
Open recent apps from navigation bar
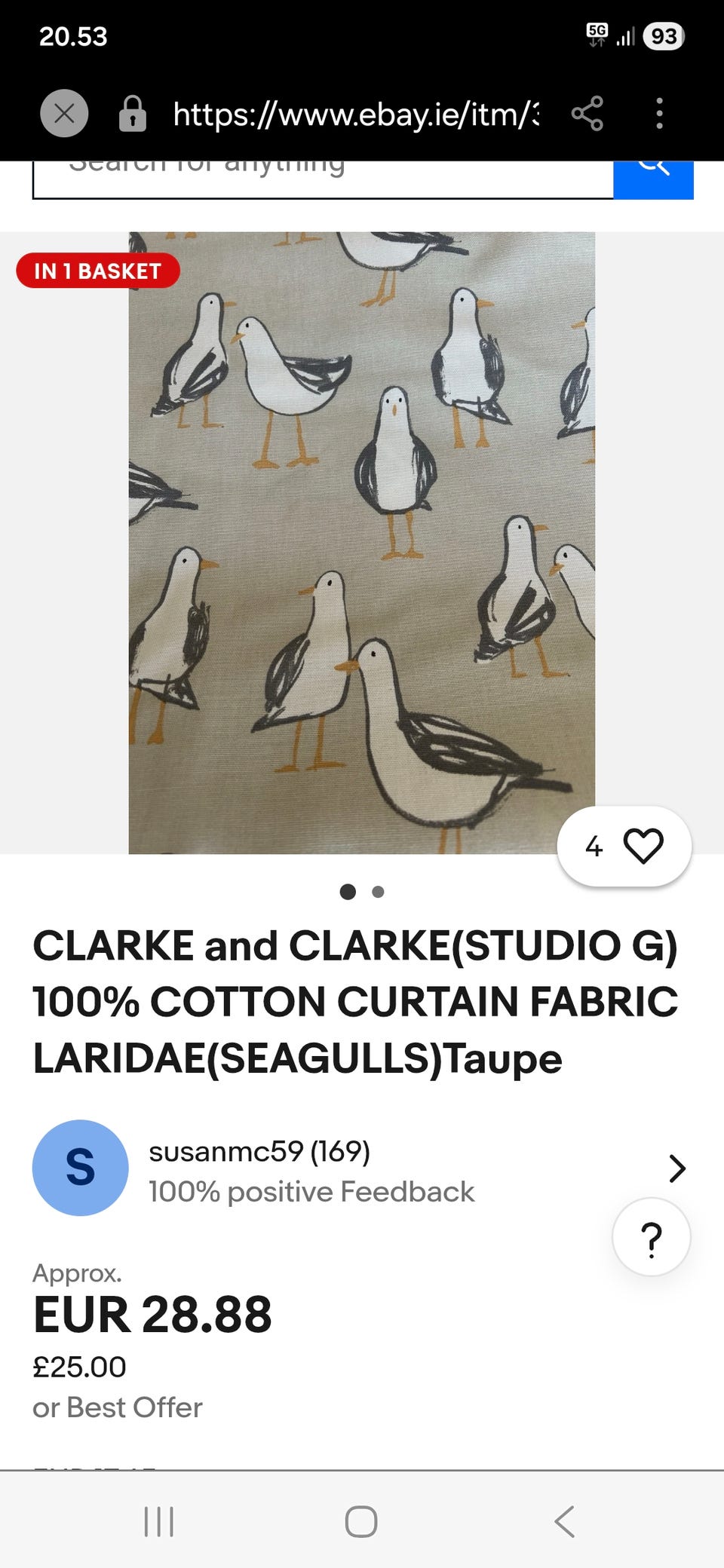tap(159, 1521)
